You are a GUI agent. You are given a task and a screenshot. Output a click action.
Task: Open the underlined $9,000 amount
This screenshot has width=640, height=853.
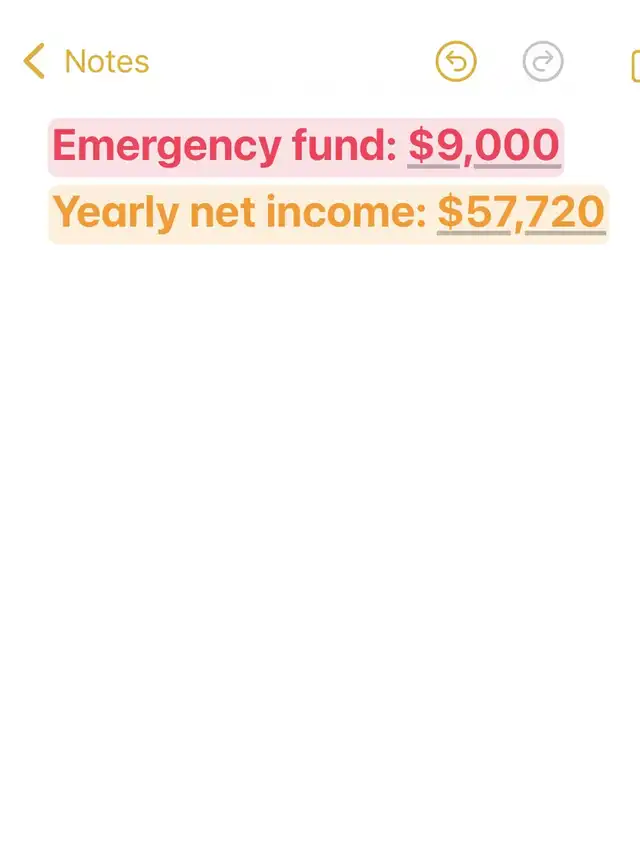(484, 146)
